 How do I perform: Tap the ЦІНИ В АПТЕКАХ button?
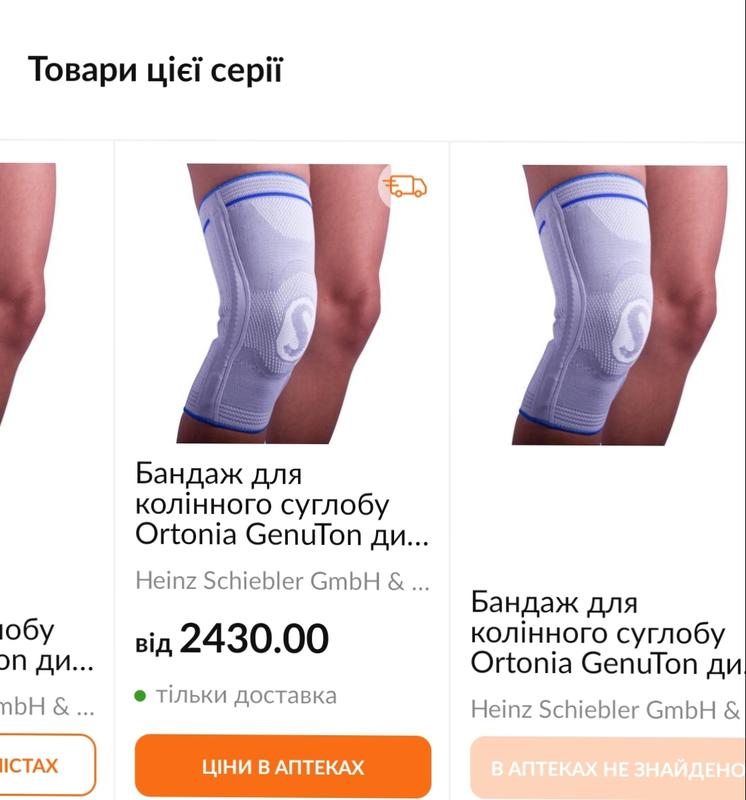(283, 767)
